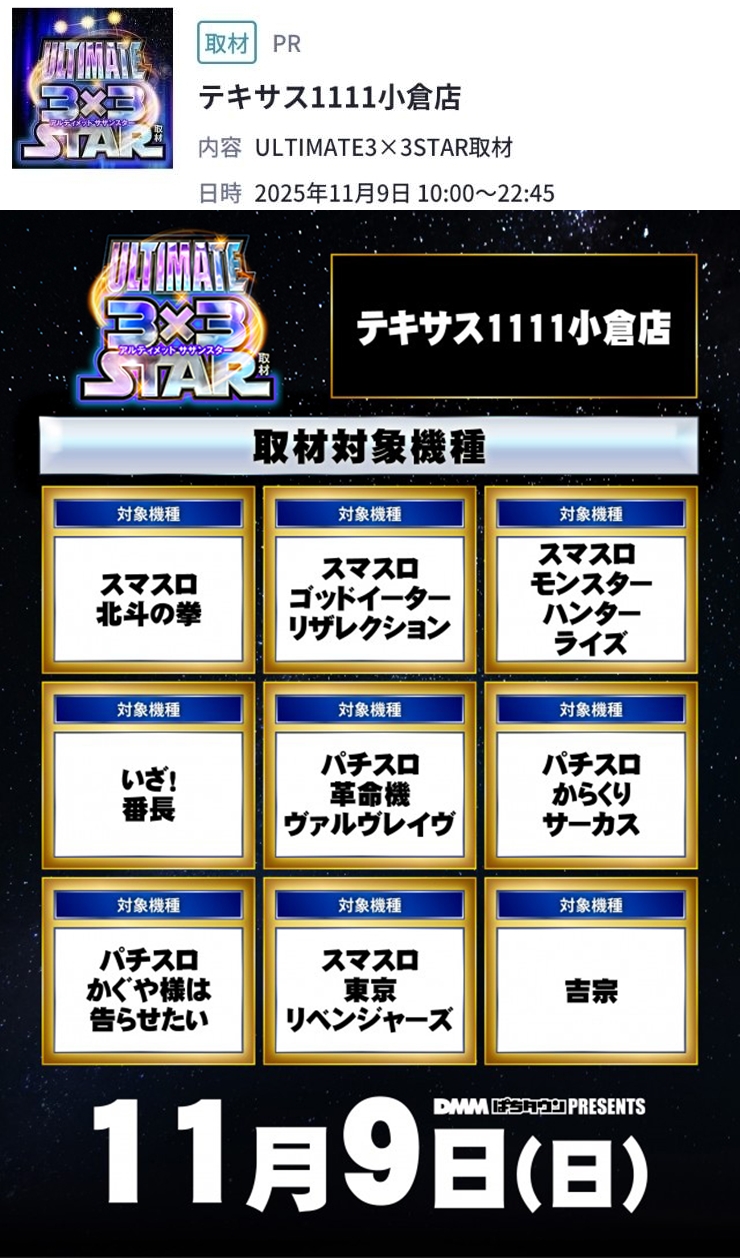Select the 取材 tag chip
The width and height of the screenshot is (740, 1258).
(x=227, y=43)
